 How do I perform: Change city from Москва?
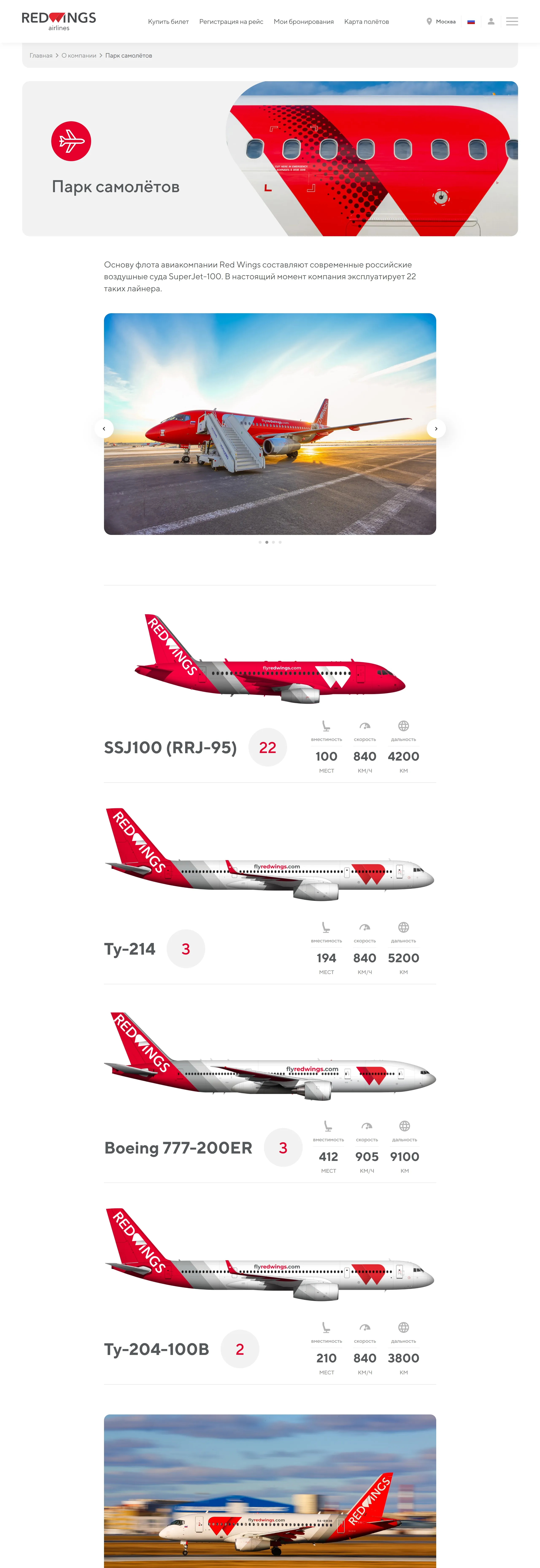point(441,21)
